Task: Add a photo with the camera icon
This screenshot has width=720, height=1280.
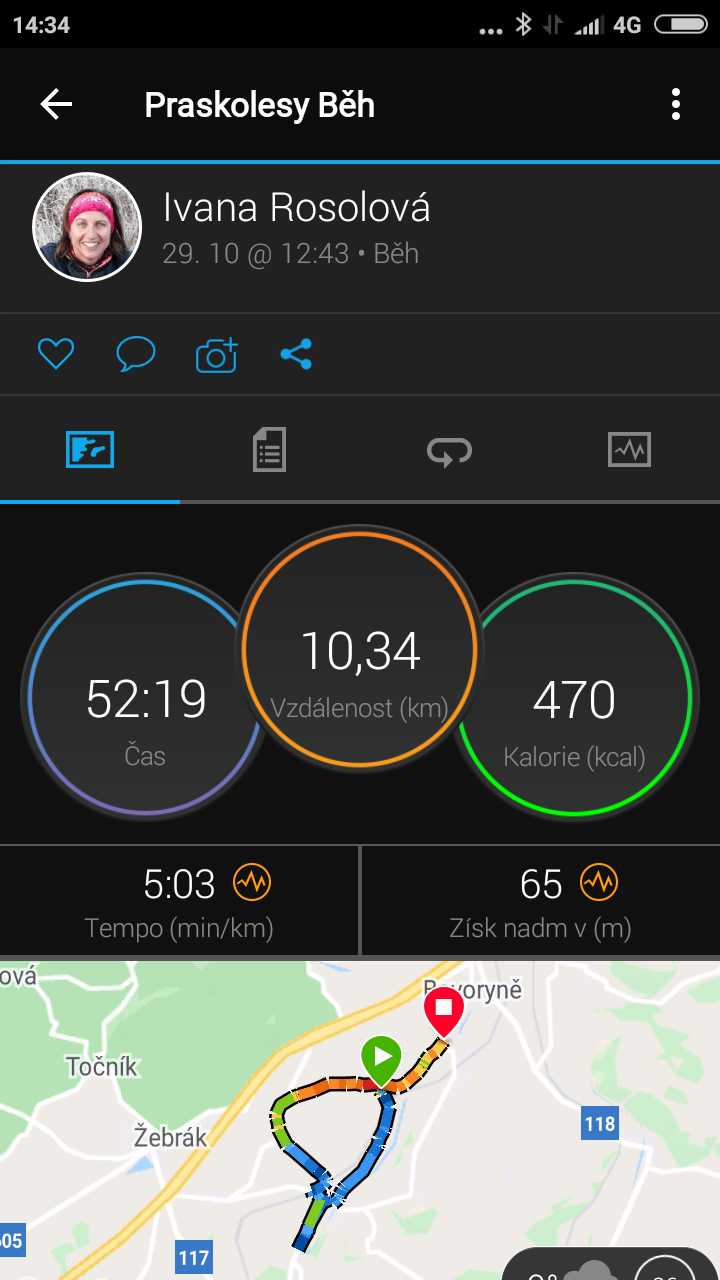Action: pos(216,354)
